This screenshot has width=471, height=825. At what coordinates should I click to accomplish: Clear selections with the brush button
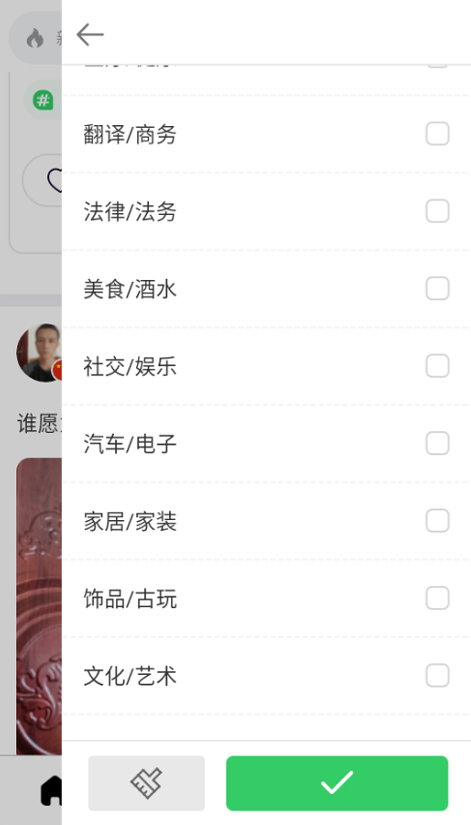coord(146,783)
